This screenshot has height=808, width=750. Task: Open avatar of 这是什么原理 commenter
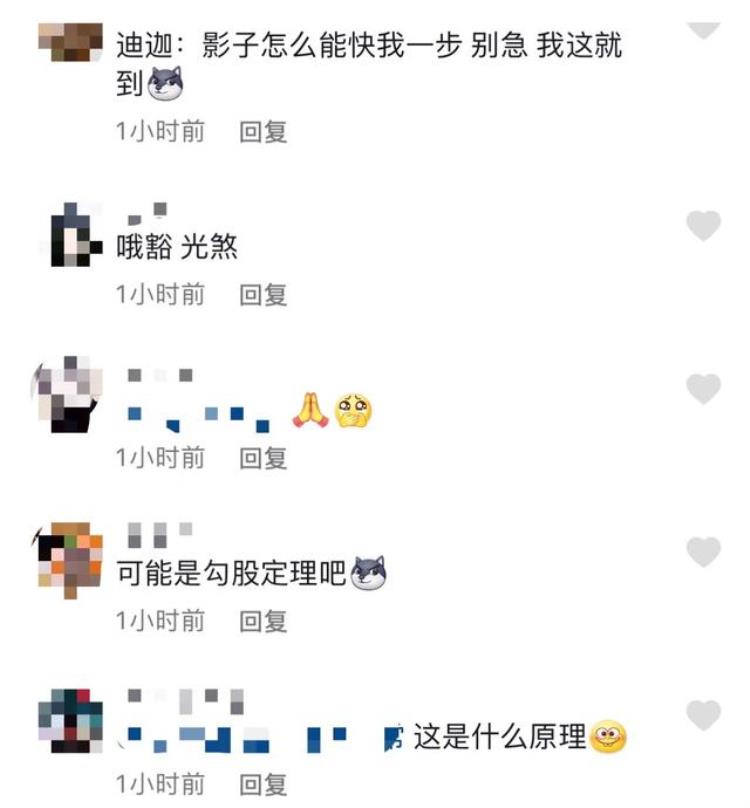70,722
